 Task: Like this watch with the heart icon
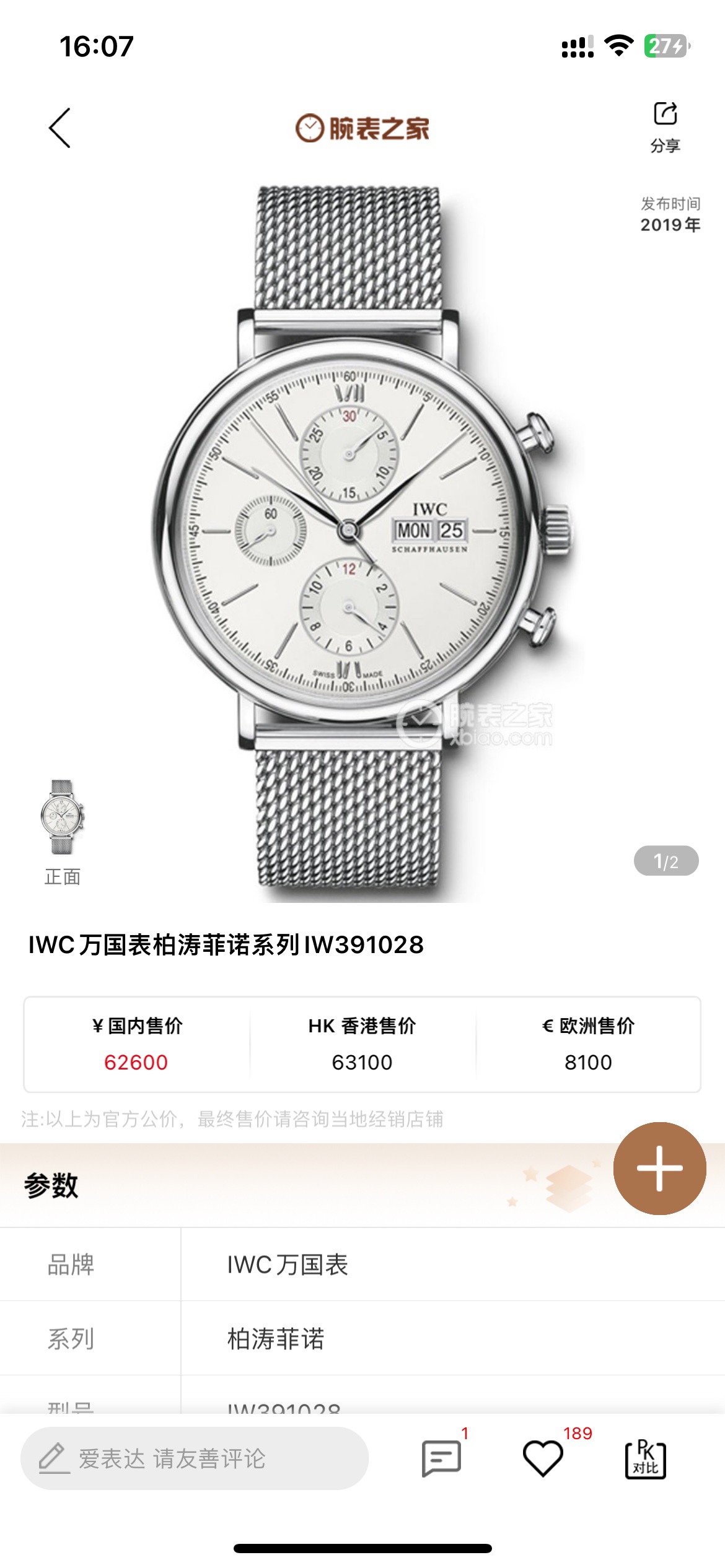(x=543, y=1458)
